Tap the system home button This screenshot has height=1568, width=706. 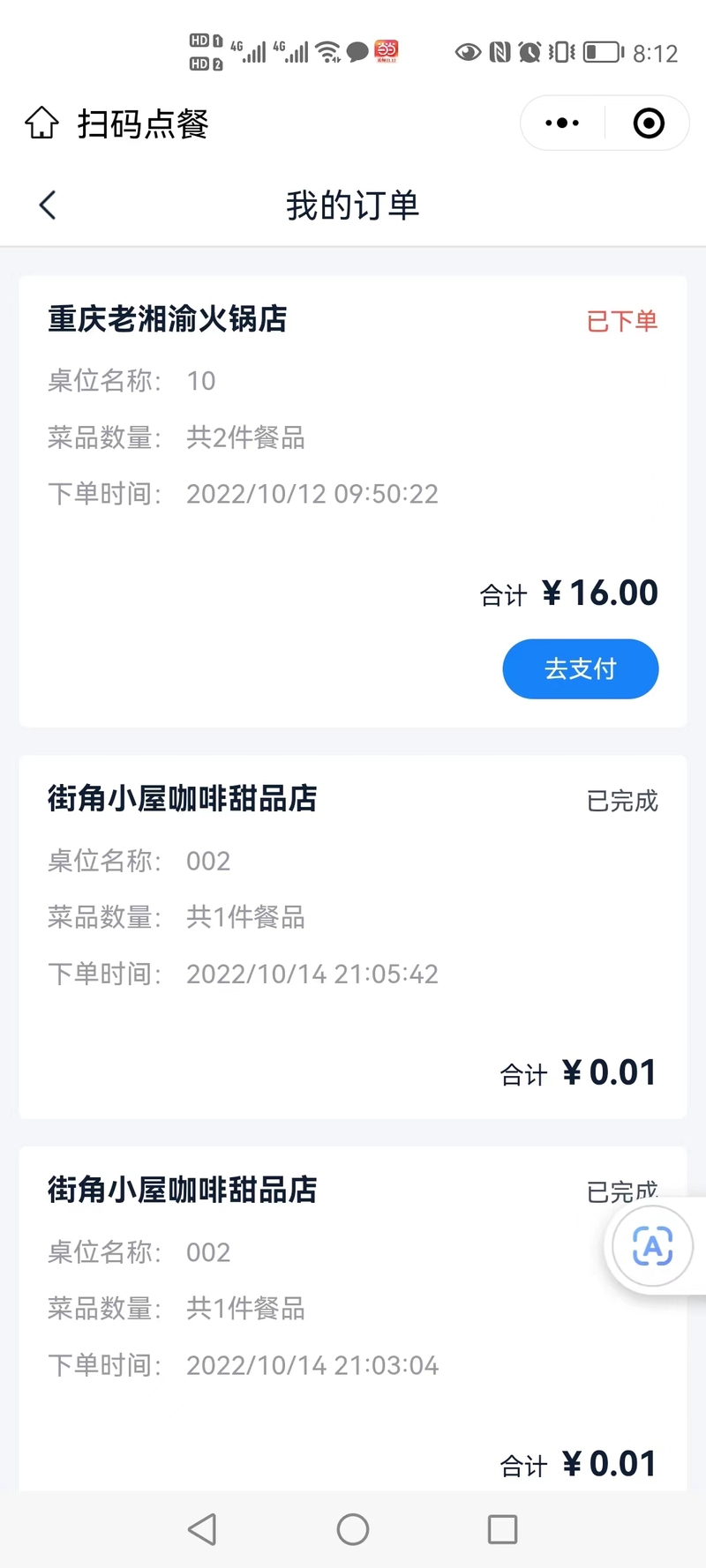point(353,1529)
